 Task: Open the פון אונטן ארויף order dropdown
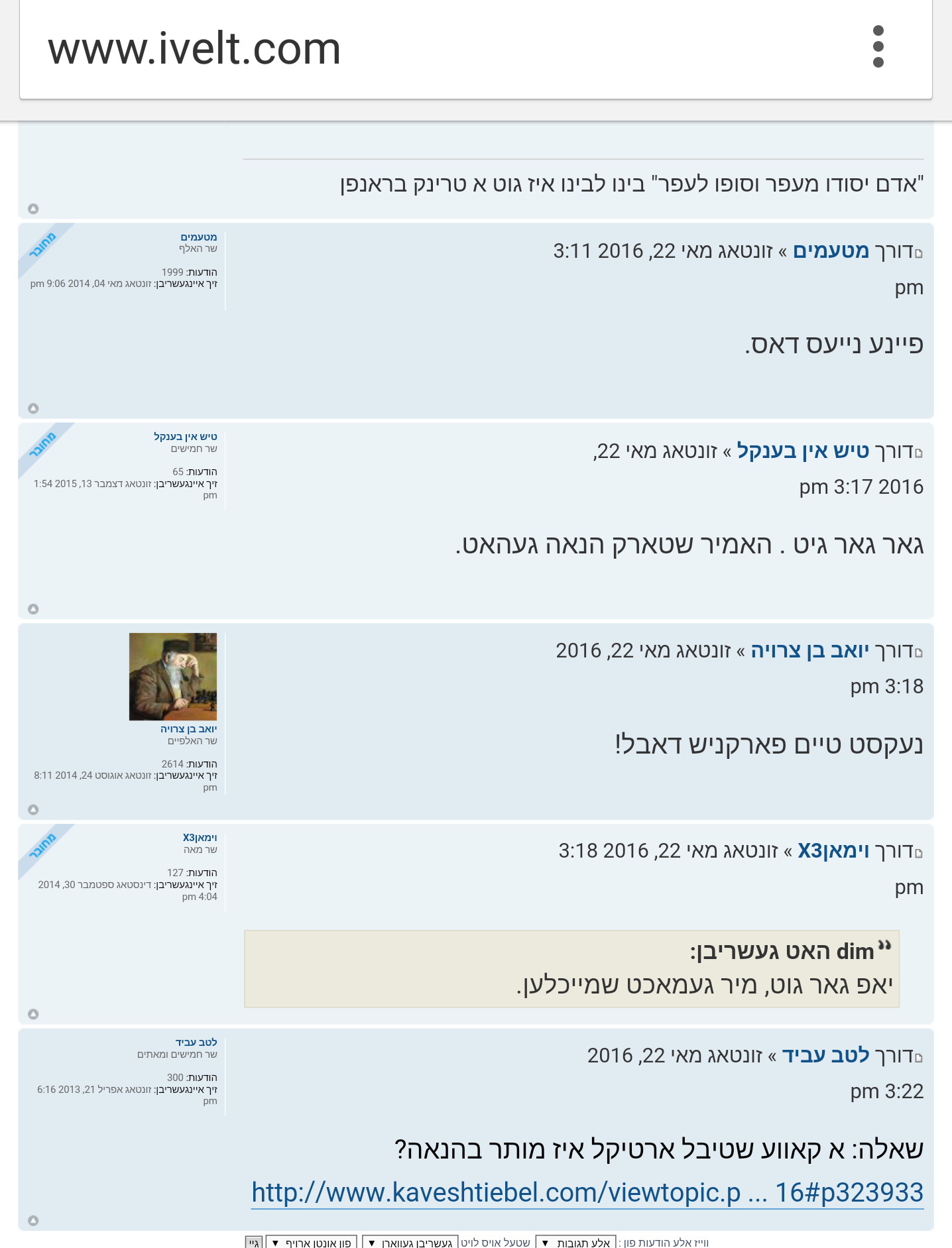pyautogui.click(x=312, y=1243)
